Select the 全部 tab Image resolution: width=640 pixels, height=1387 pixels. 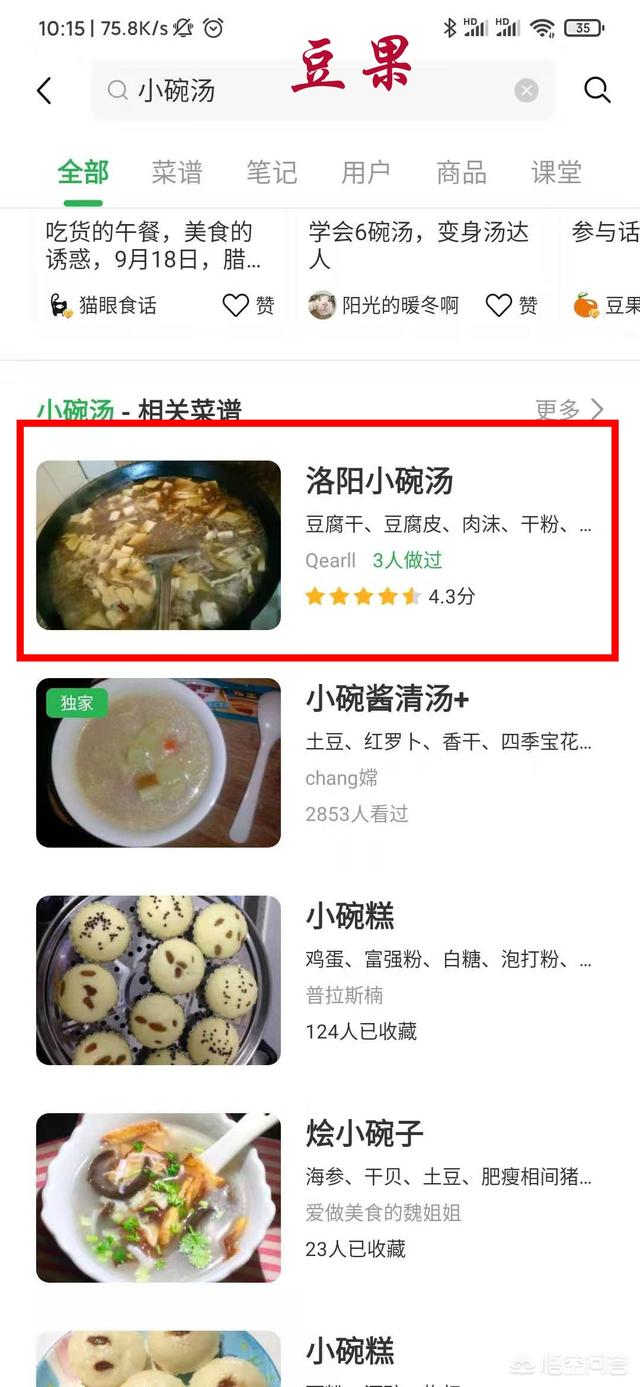(x=83, y=172)
